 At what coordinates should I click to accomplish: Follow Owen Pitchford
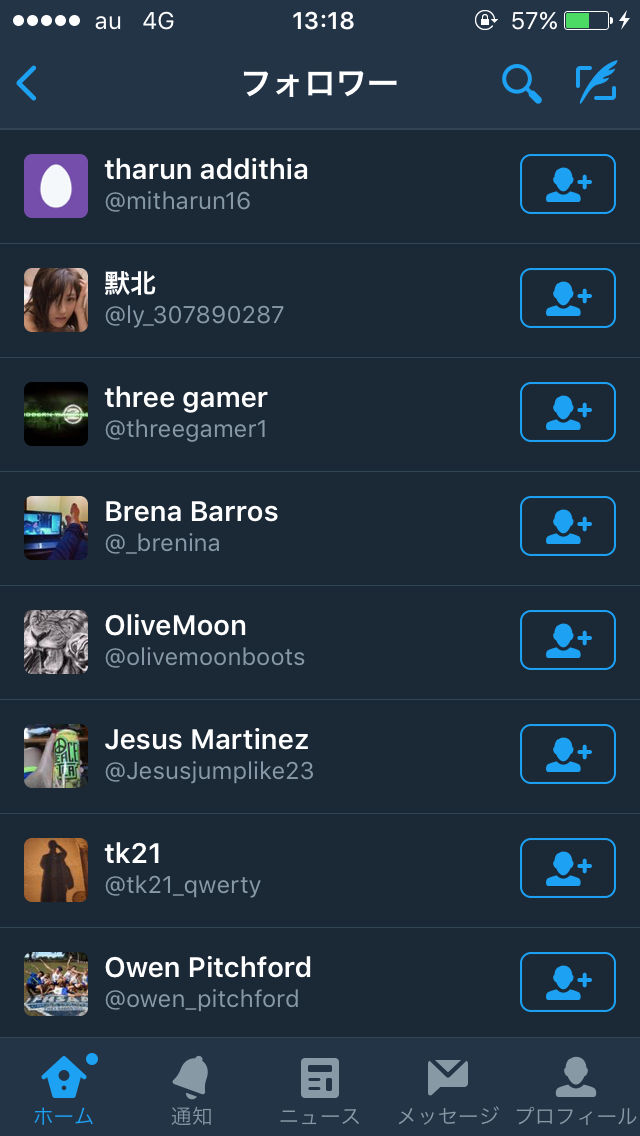(x=568, y=982)
